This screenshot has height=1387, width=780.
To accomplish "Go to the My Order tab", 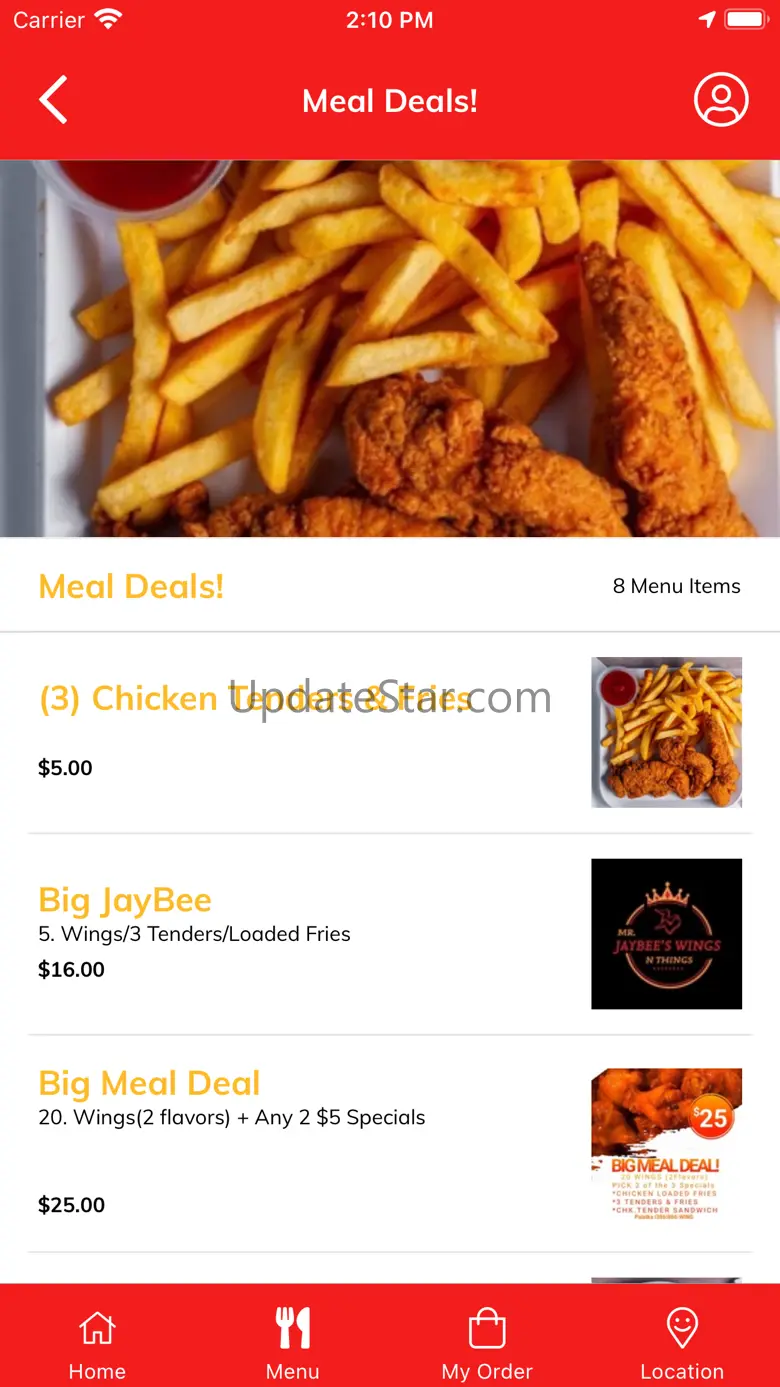I will pyautogui.click(x=487, y=1344).
